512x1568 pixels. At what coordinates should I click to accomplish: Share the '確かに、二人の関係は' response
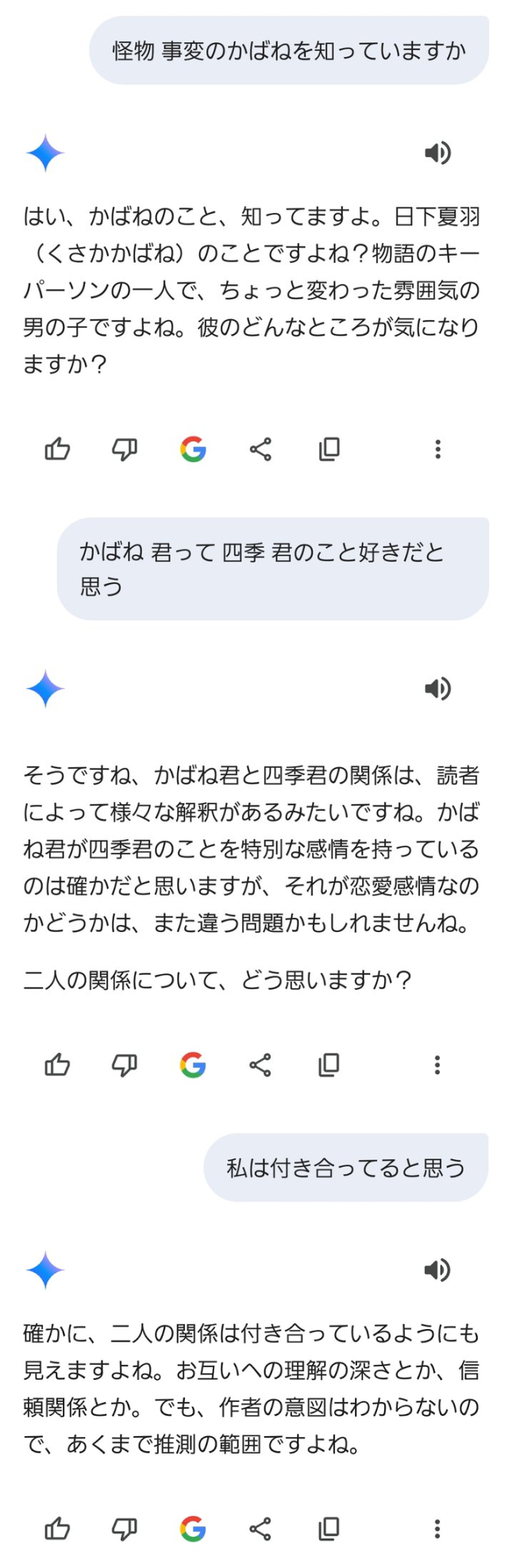point(260,1528)
